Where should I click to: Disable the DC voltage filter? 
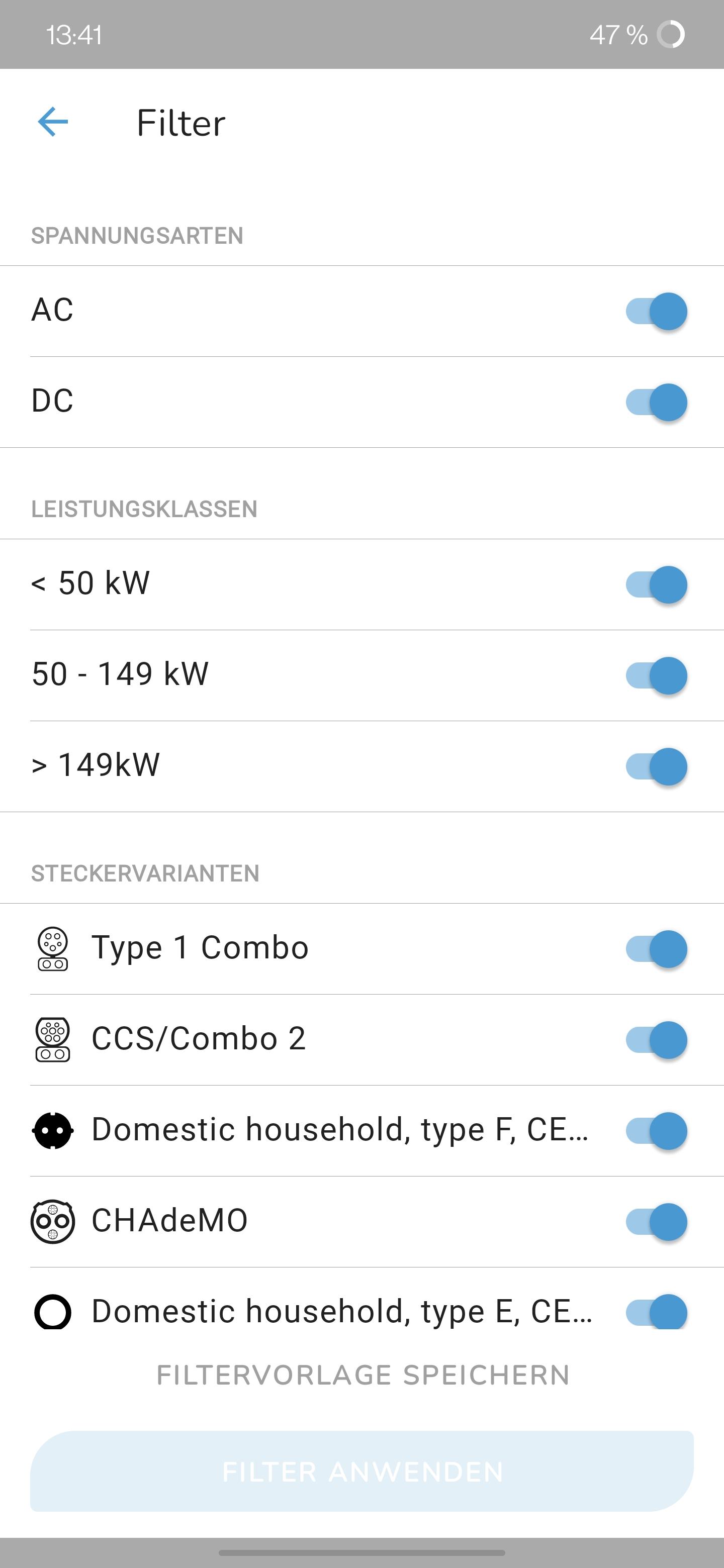tap(657, 403)
